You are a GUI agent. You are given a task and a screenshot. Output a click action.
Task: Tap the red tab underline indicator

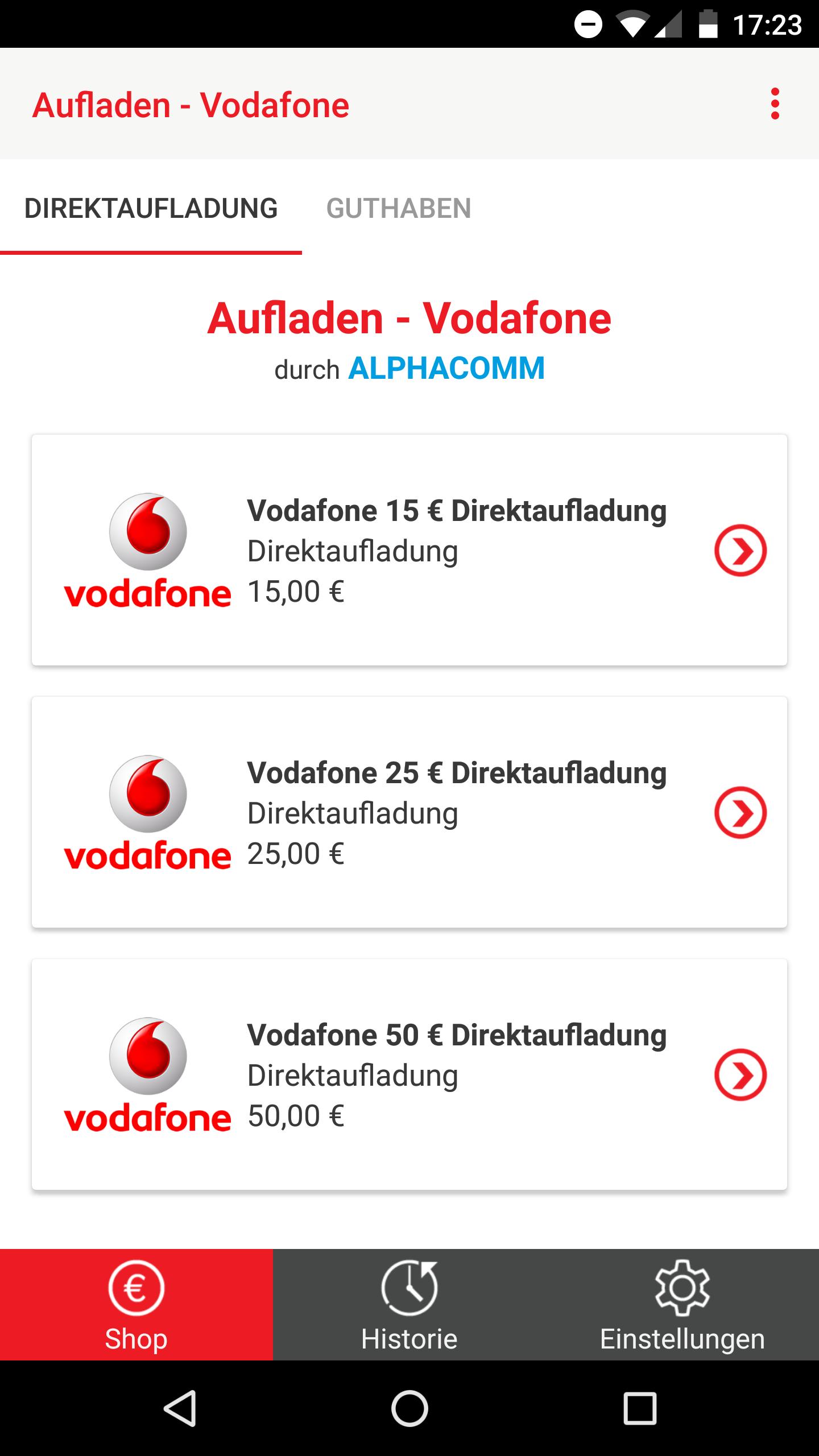coord(151,252)
